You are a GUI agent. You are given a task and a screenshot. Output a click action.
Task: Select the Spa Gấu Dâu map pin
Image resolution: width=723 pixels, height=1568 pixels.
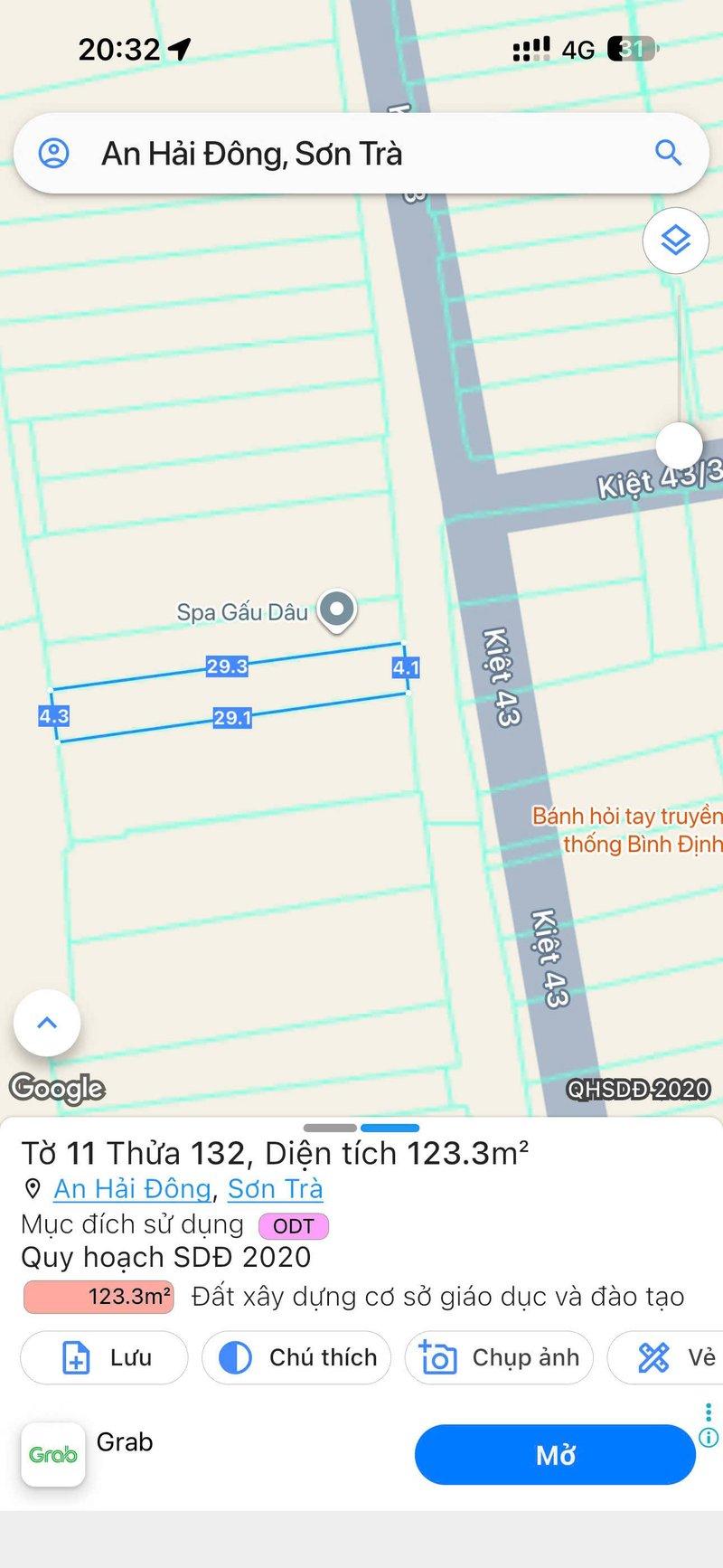(x=338, y=610)
